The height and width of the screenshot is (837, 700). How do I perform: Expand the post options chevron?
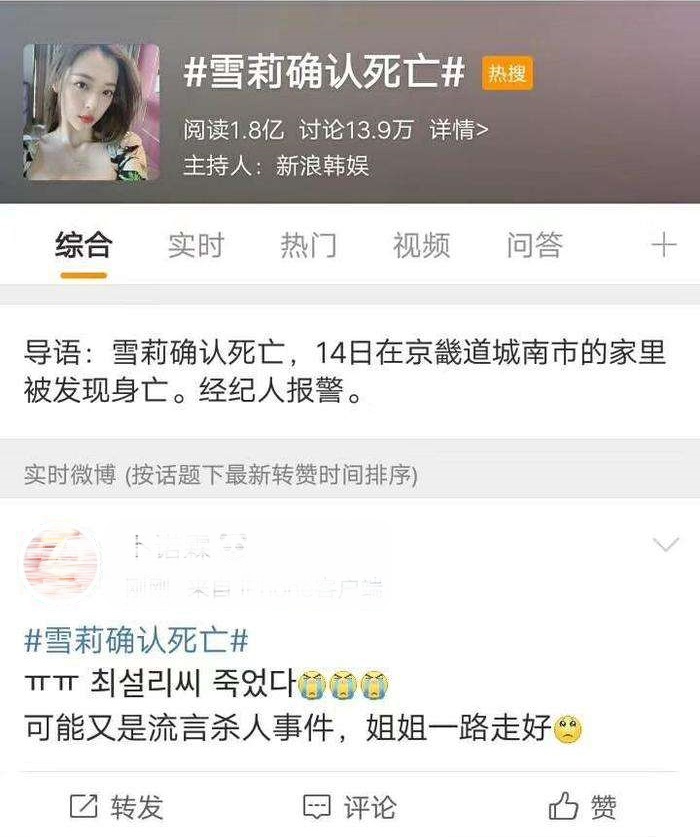point(665,545)
